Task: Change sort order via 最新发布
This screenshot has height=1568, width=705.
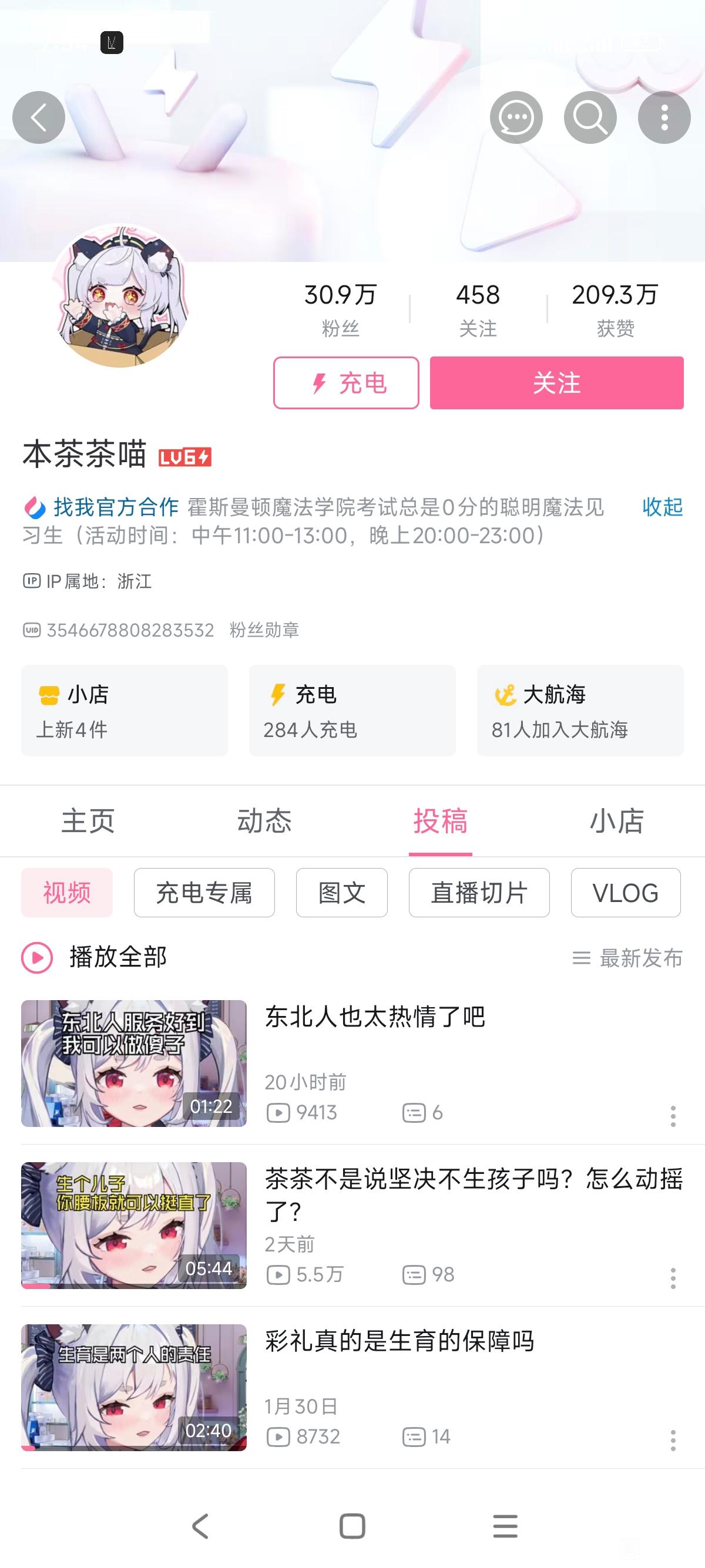Action: click(x=627, y=958)
